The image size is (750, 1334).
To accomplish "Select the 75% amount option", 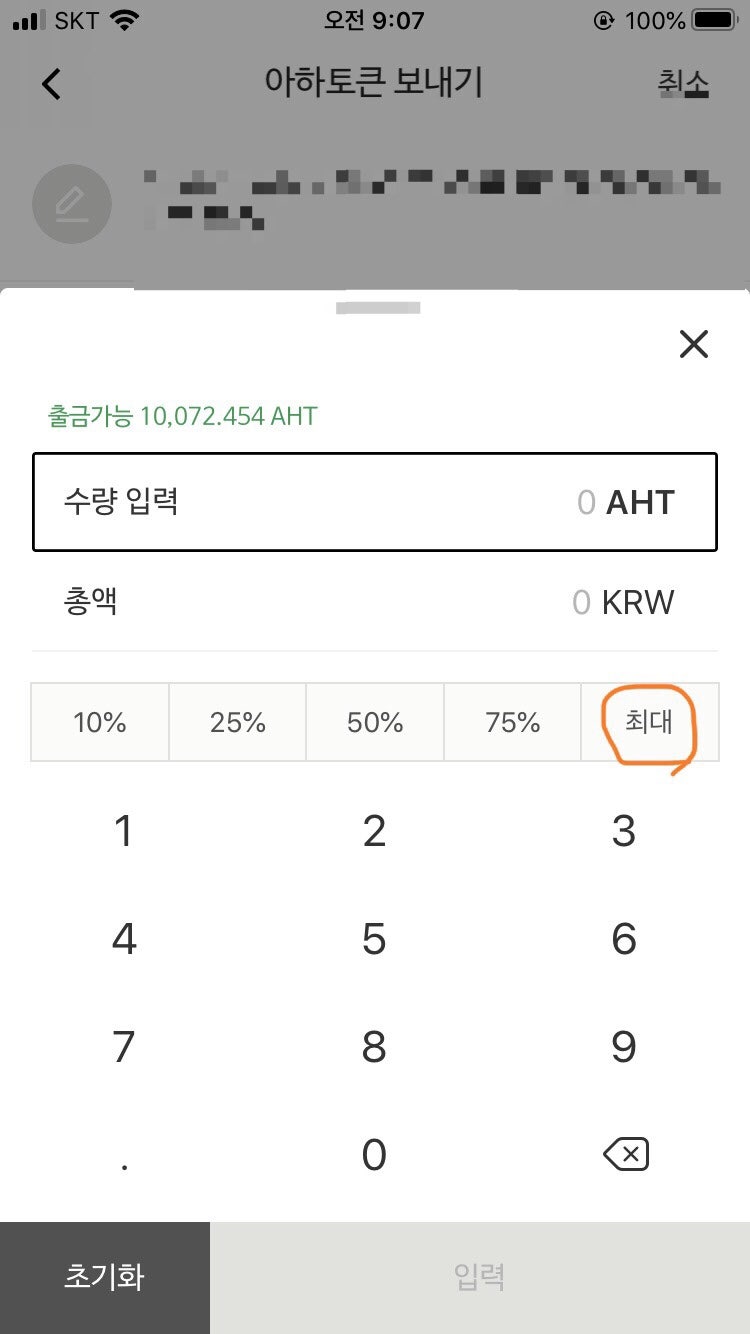I will coord(513,722).
